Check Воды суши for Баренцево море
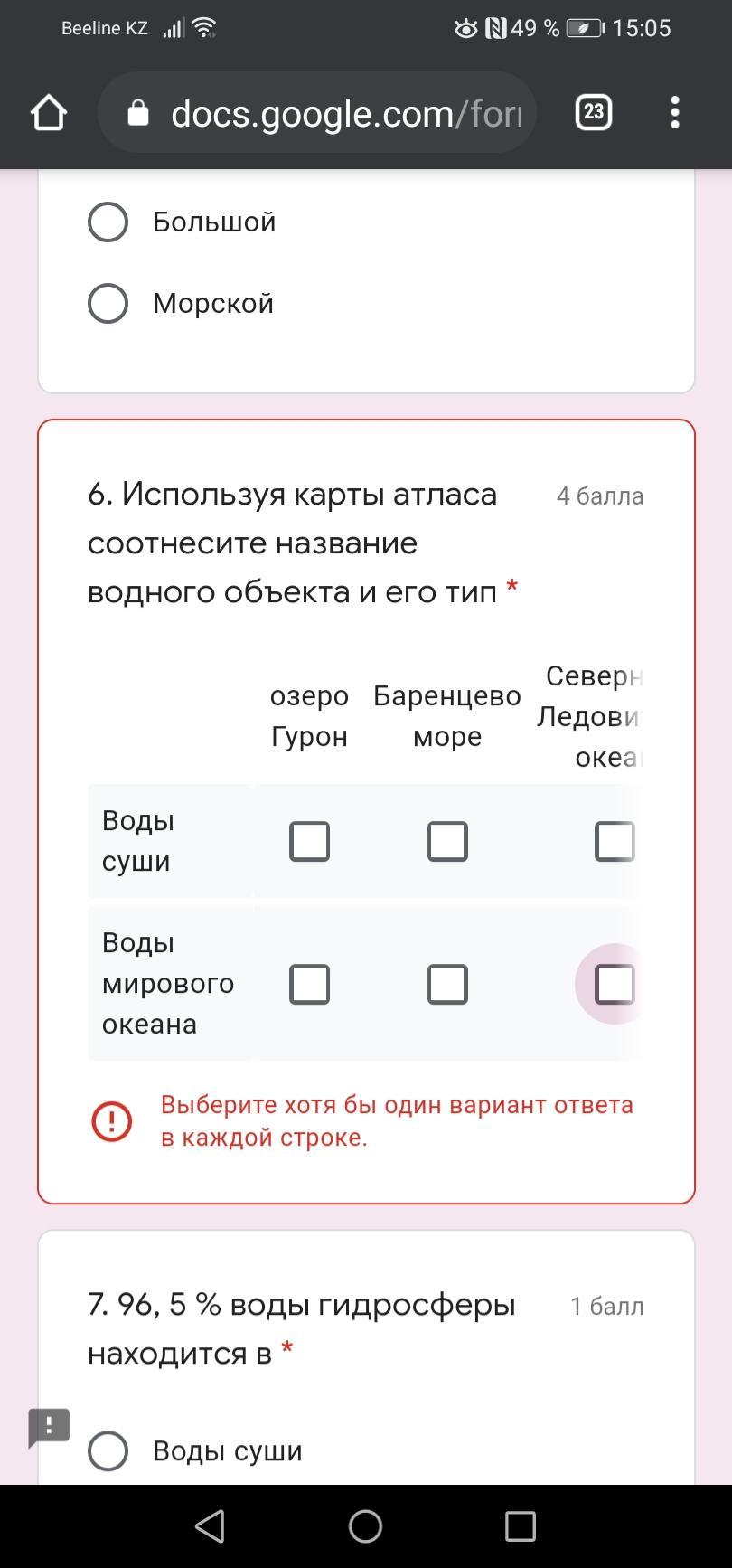This screenshot has width=732, height=1568. [447, 841]
